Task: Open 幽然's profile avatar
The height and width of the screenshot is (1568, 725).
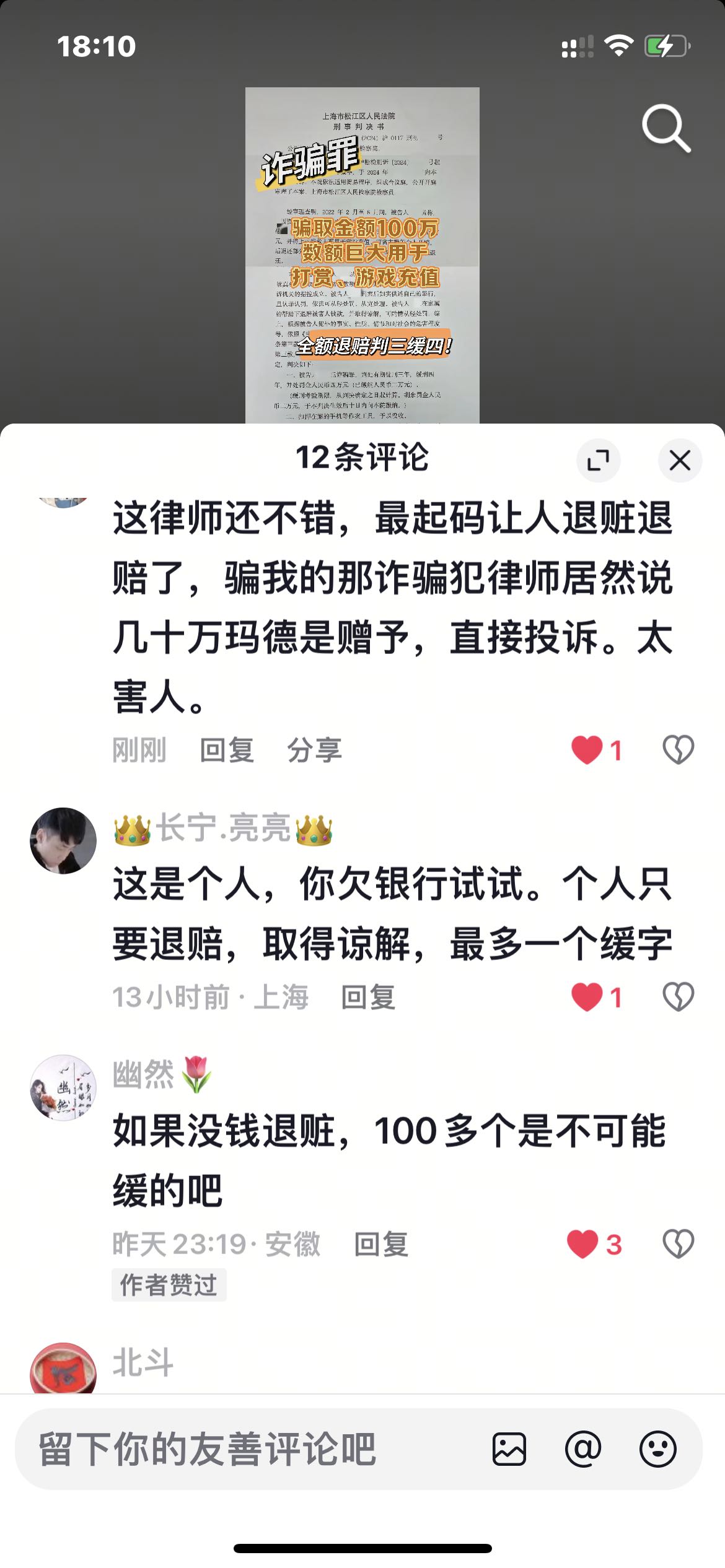Action: [63, 1088]
